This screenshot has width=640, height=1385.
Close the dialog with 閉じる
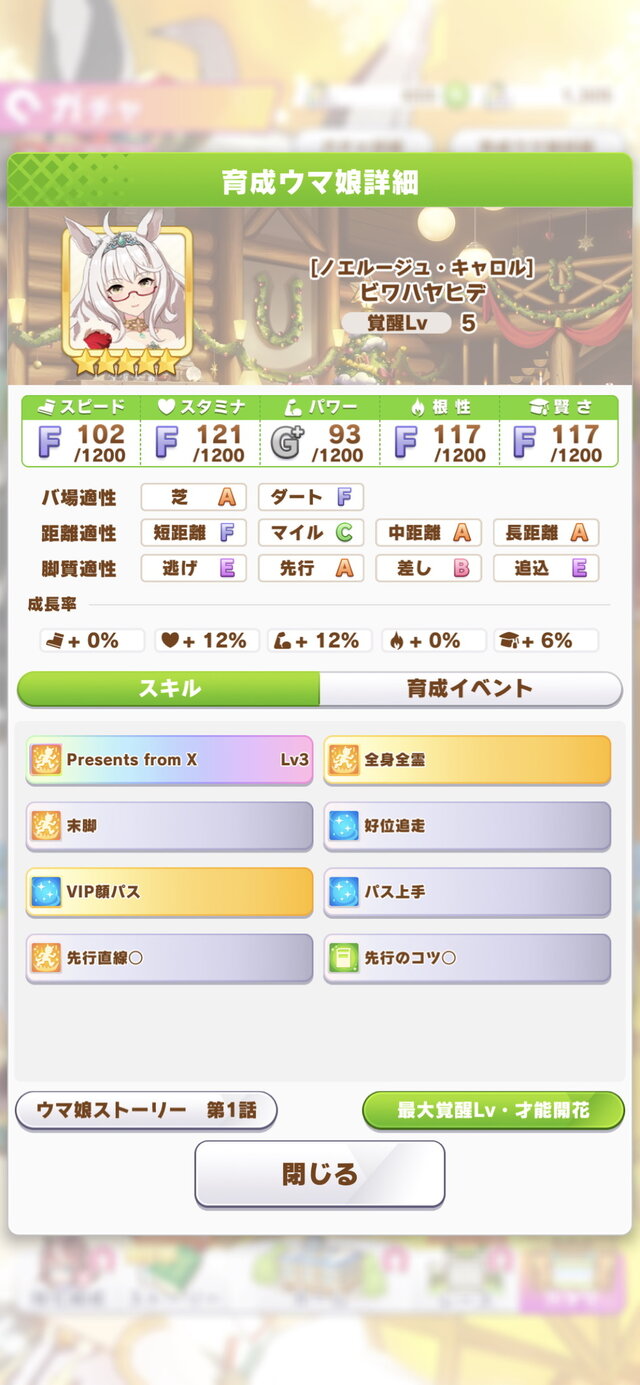pyautogui.click(x=319, y=1174)
